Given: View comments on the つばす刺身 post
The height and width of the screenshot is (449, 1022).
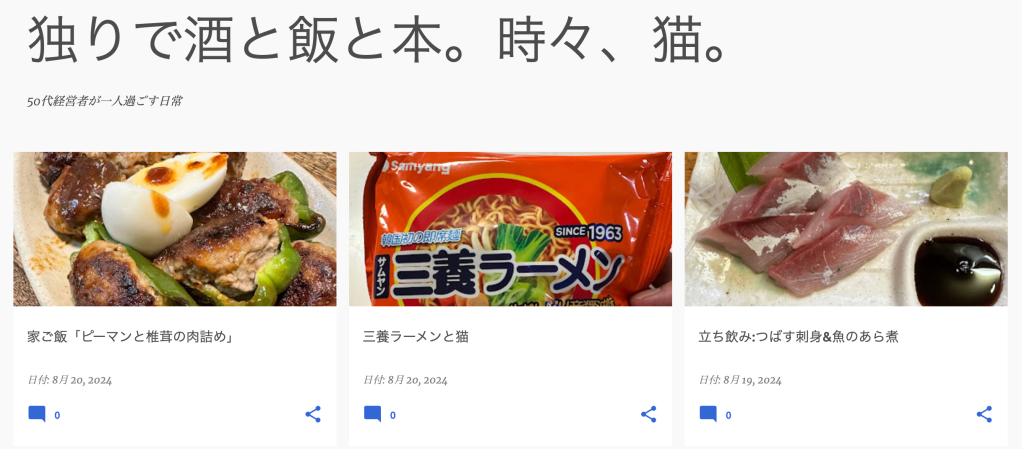Looking at the screenshot, I should pyautogui.click(x=709, y=414).
